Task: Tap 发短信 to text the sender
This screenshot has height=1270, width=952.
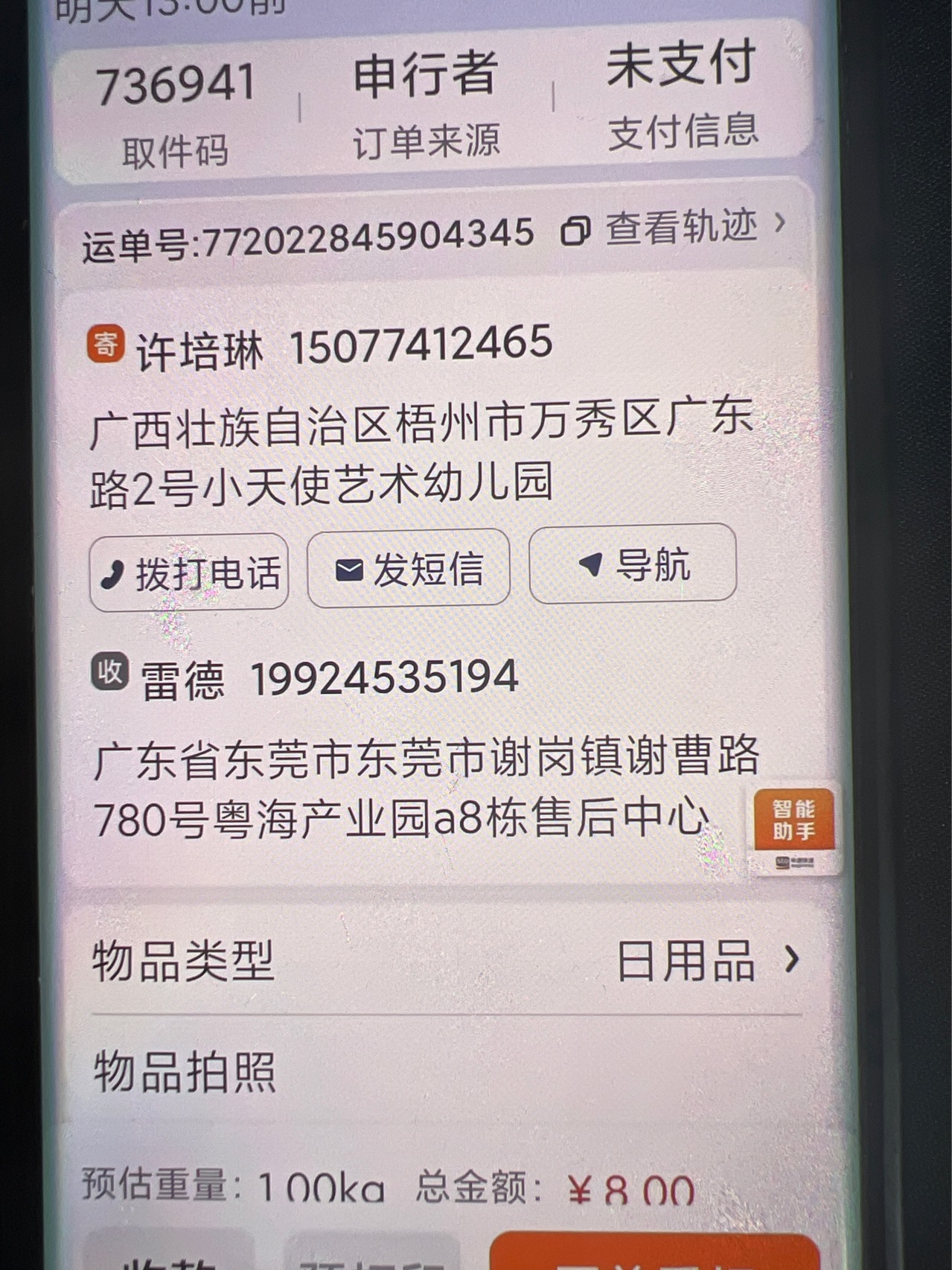Action: point(409,568)
